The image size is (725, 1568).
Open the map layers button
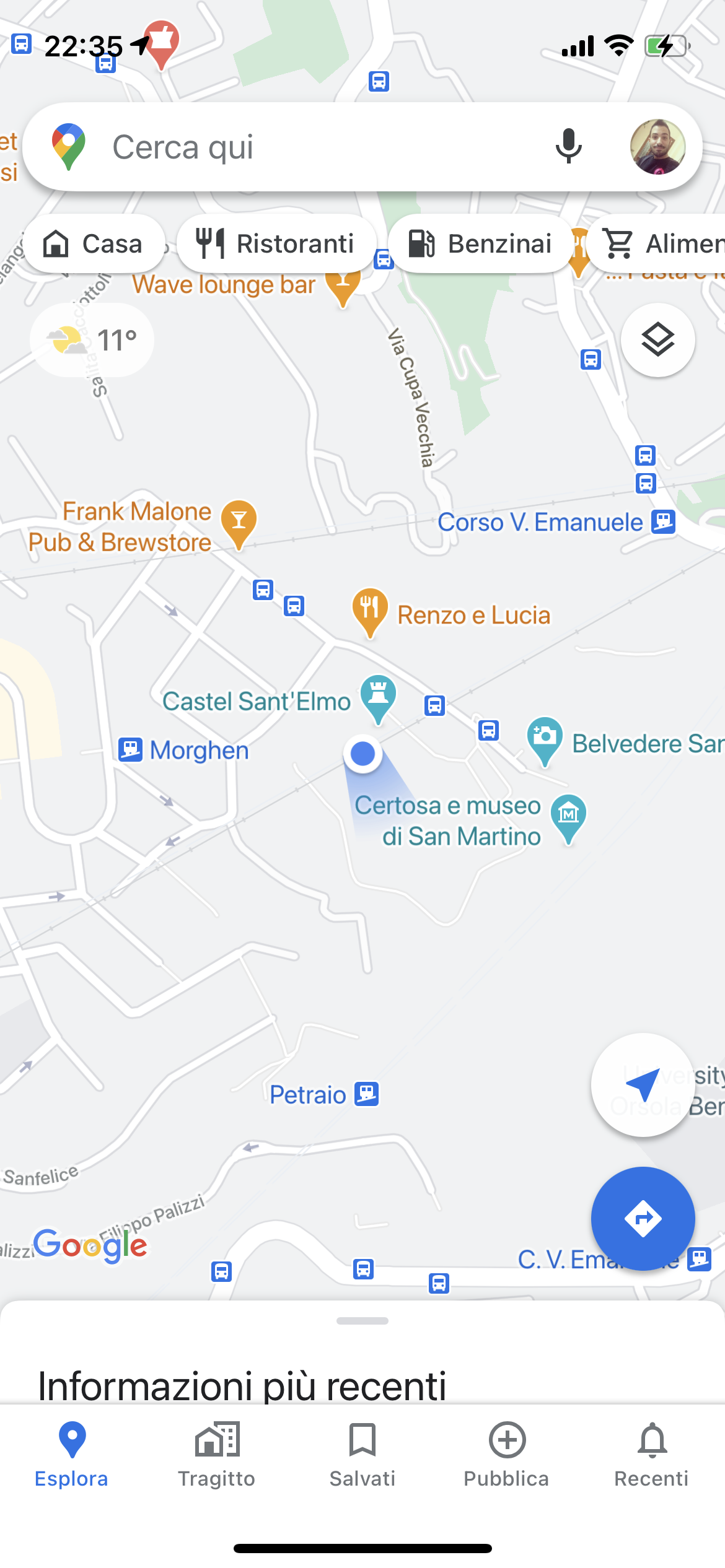click(x=657, y=339)
